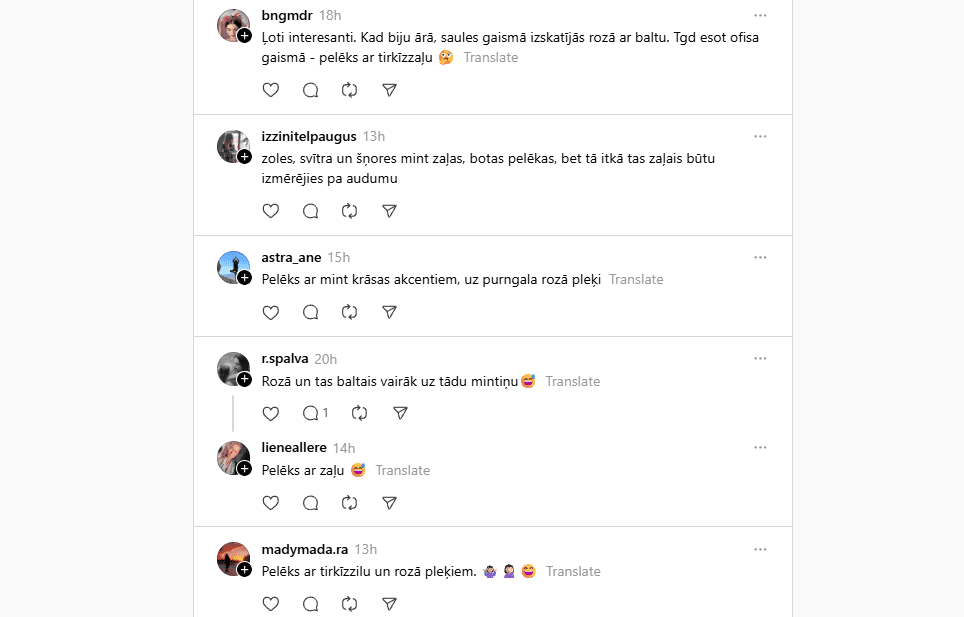This screenshot has height=617, width=964.
Task: Share madymada.ra's comment
Action: click(x=390, y=604)
